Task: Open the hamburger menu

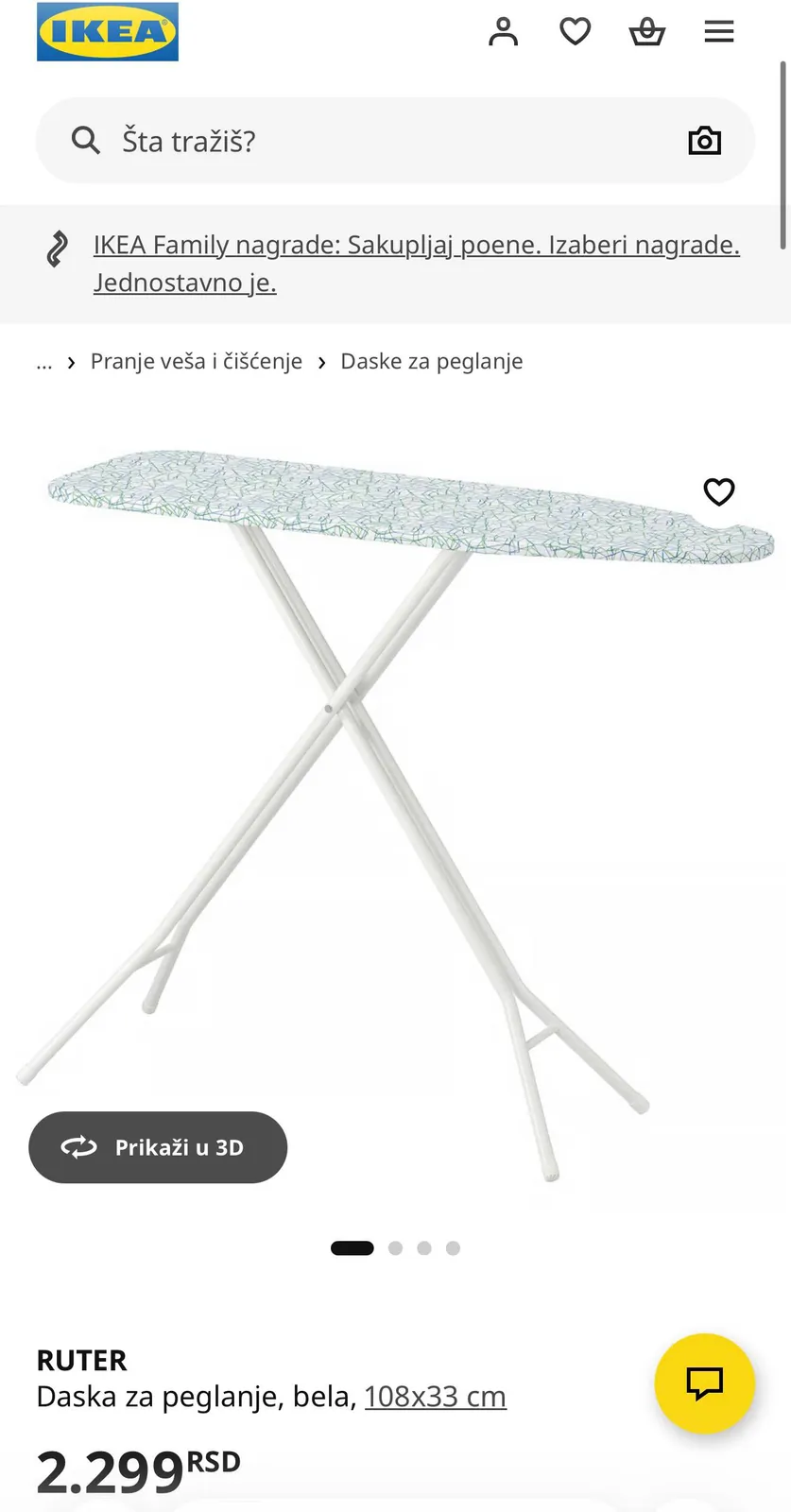Action: [719, 32]
